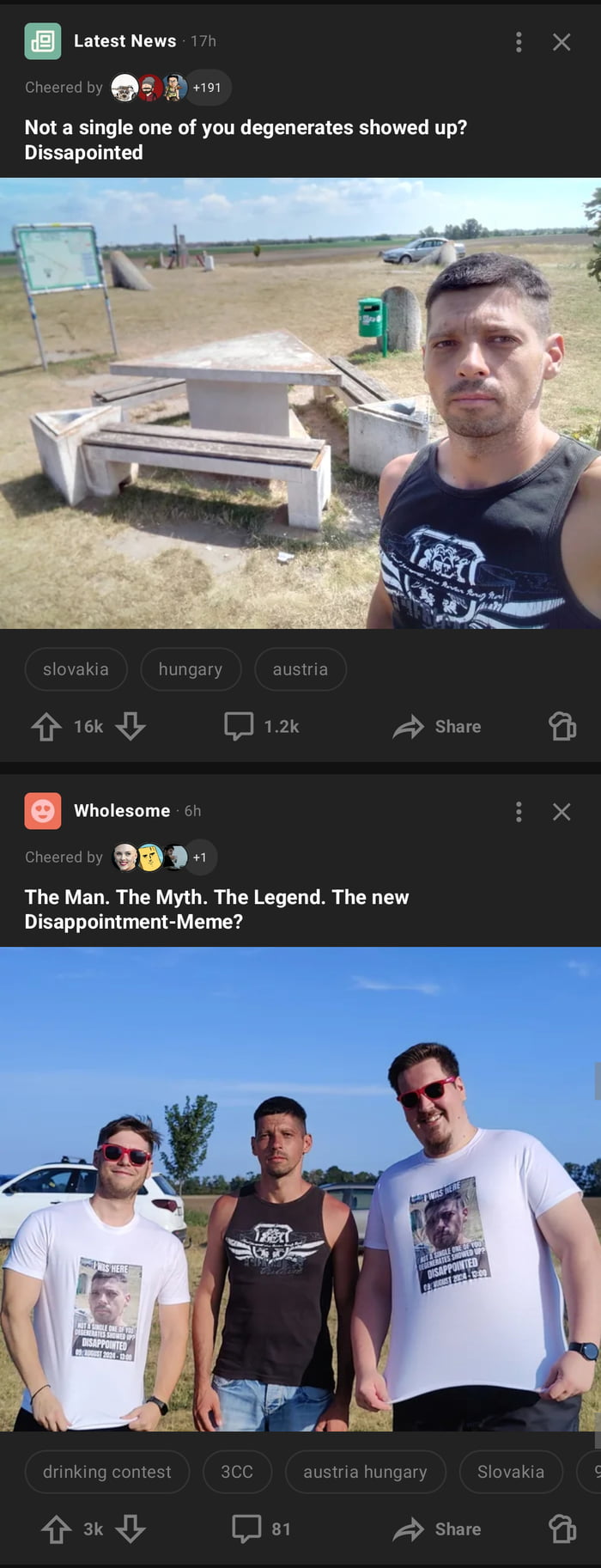Upvote the Wholesome post
The image size is (601, 1568).
pos(57,1529)
